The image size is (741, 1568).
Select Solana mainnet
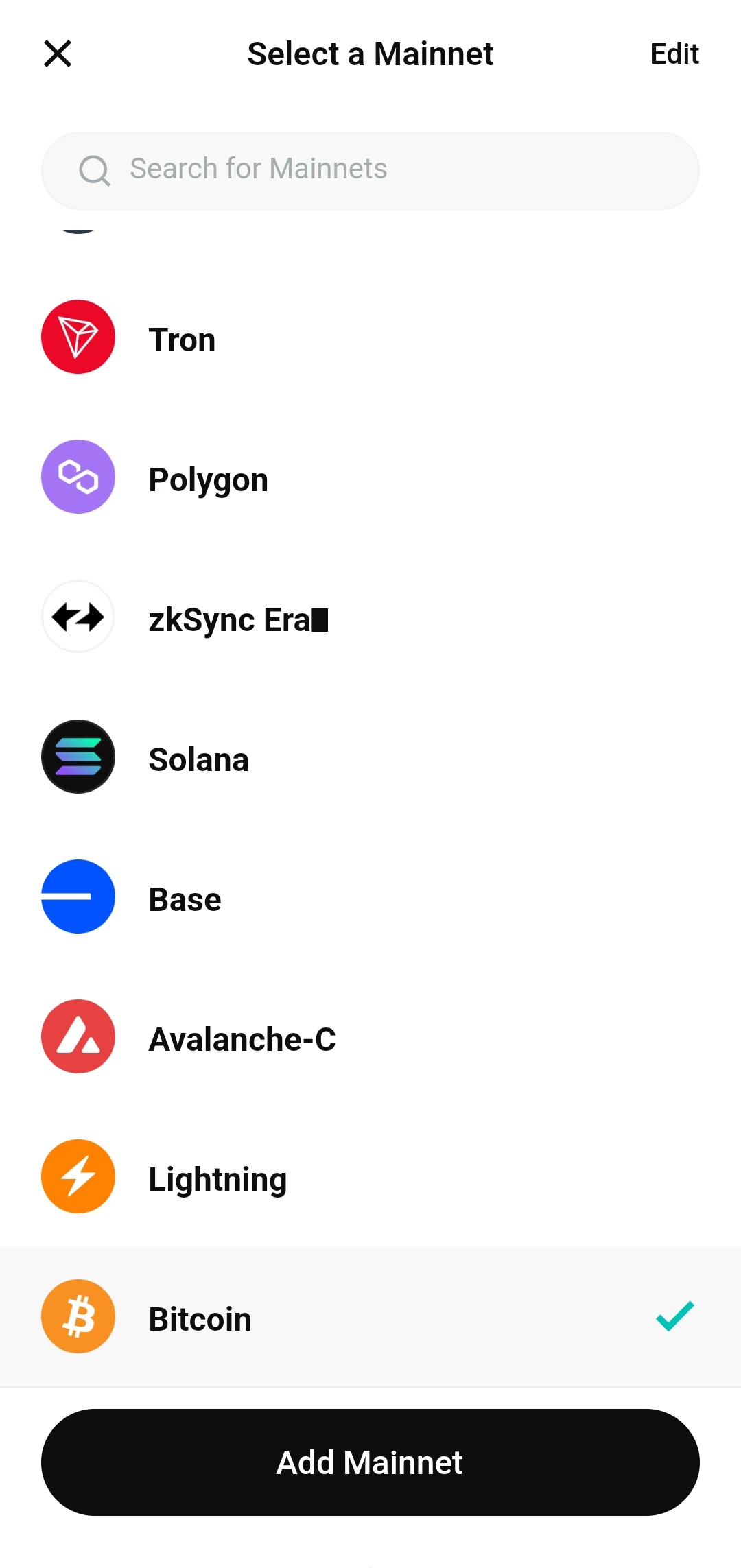(370, 757)
